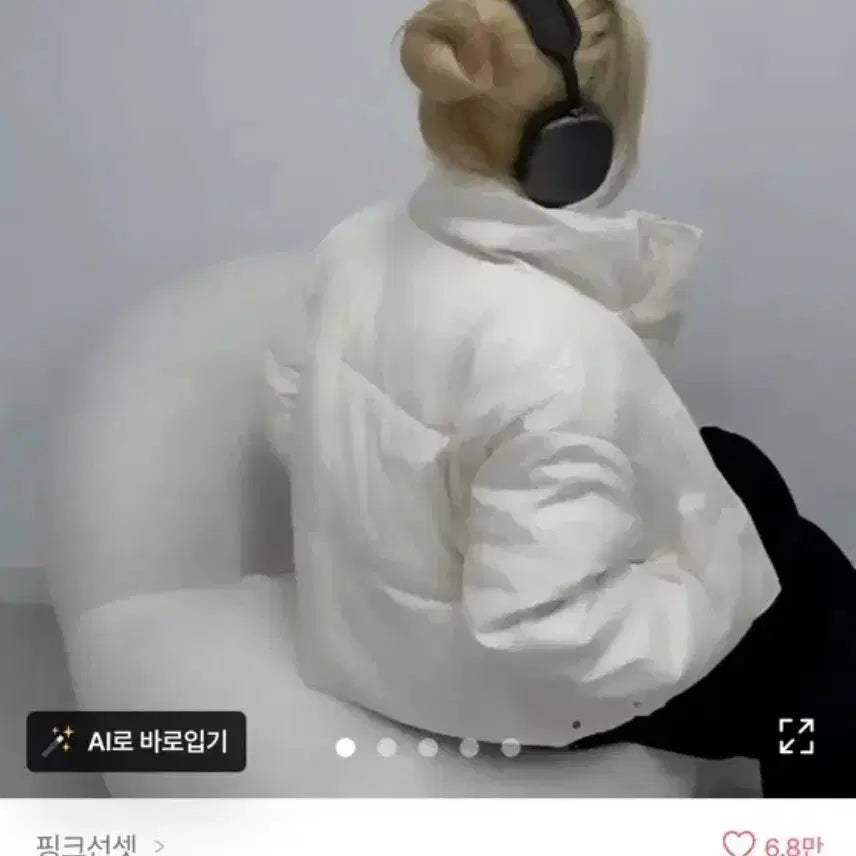The width and height of the screenshot is (856, 856).
Task: Select the last photo indicator dot
Action: click(x=510, y=747)
